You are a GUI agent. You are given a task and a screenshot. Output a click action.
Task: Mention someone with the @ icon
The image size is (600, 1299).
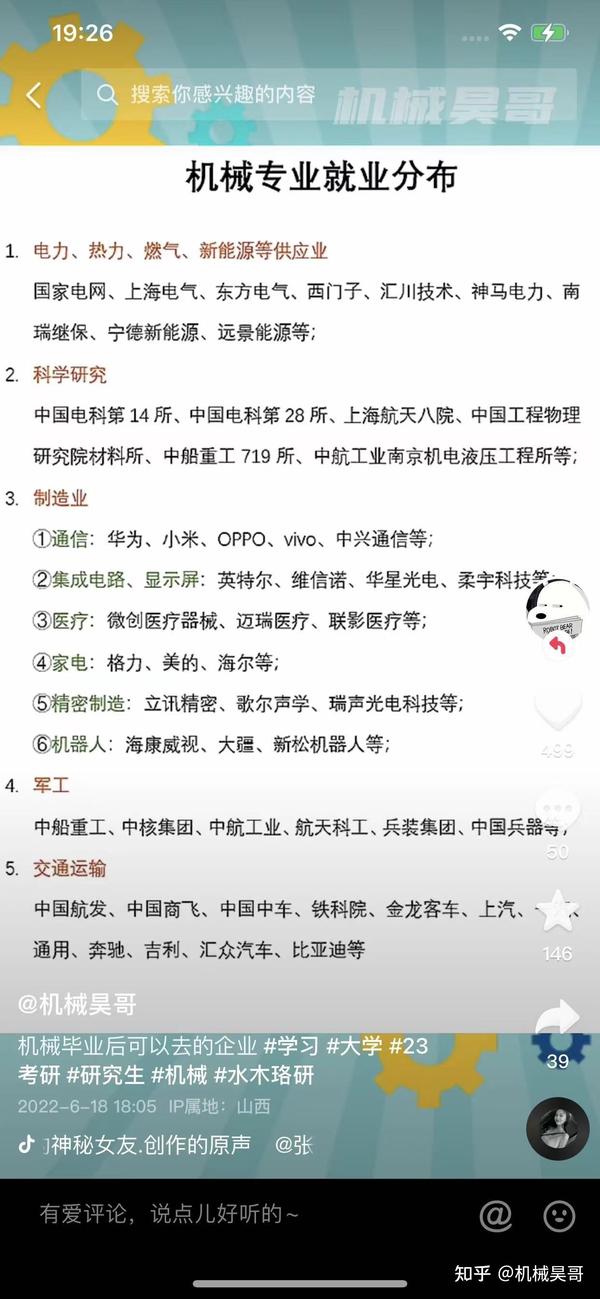pos(496,1215)
